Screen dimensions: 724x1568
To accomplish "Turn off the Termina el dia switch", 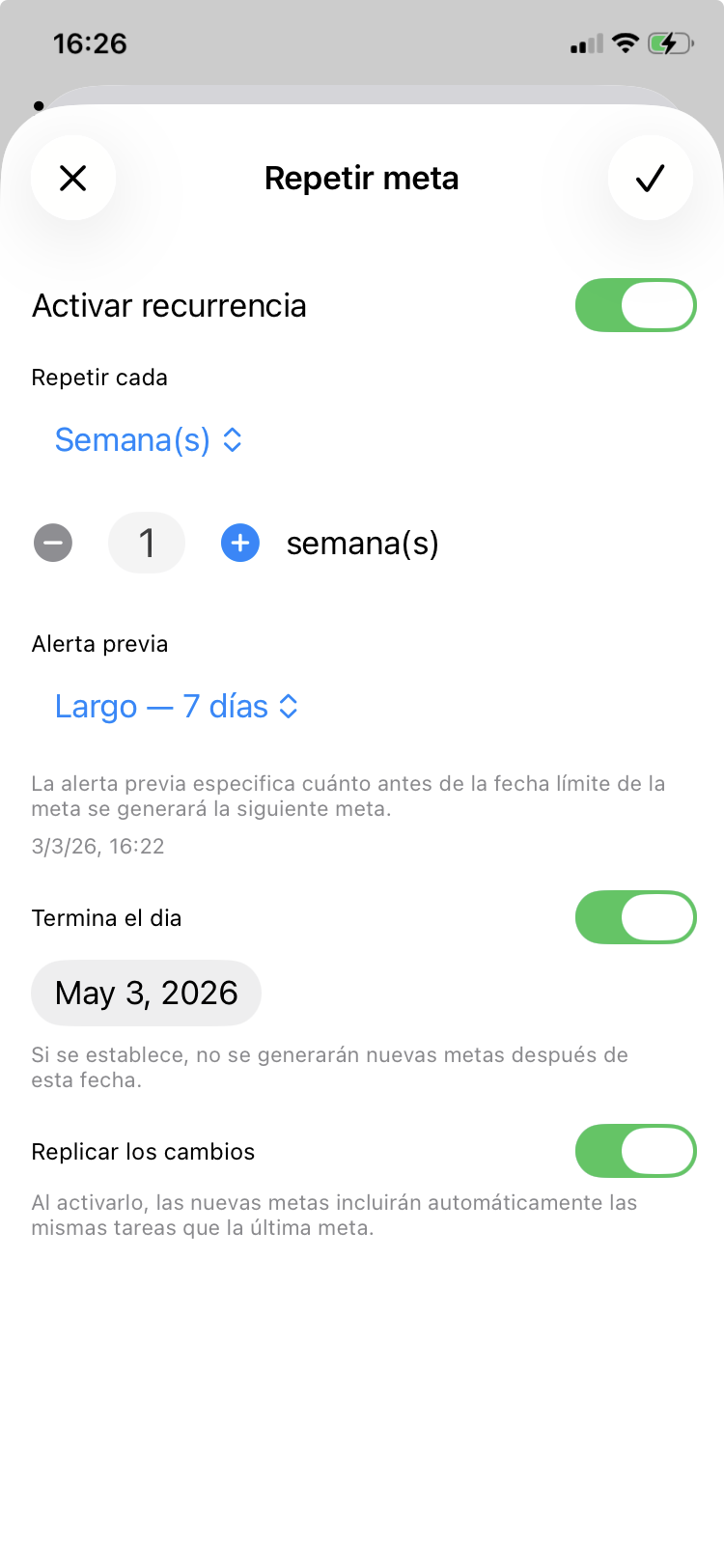I will click(x=636, y=917).
